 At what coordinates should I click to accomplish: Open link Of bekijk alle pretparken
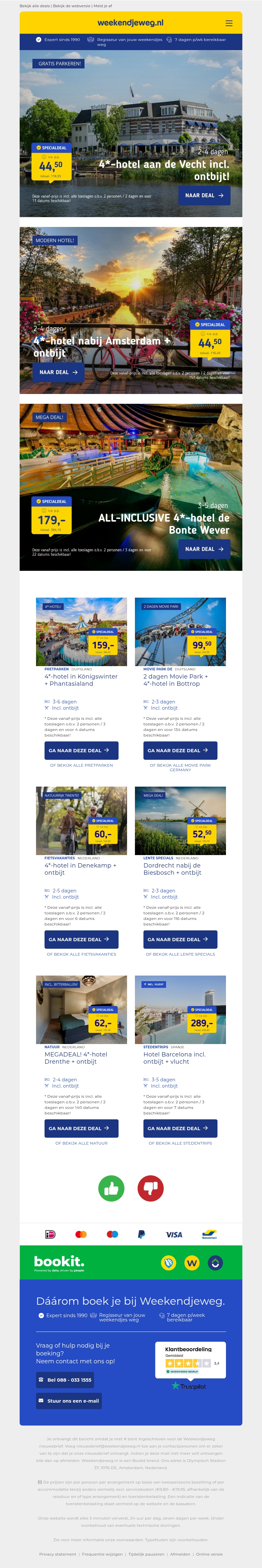[x=82, y=765]
